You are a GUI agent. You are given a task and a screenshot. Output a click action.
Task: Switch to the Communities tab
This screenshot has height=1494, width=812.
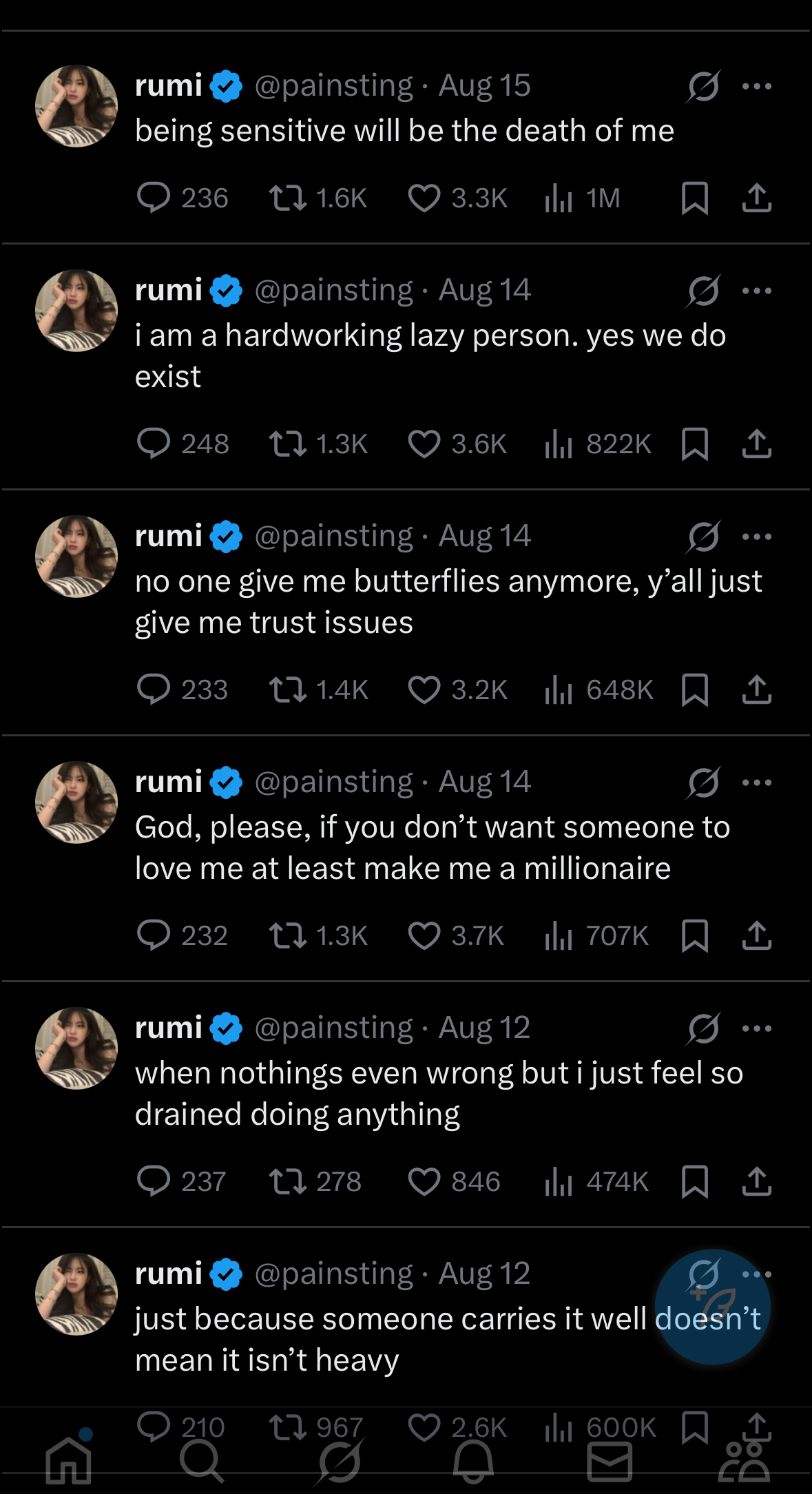coord(744,1460)
